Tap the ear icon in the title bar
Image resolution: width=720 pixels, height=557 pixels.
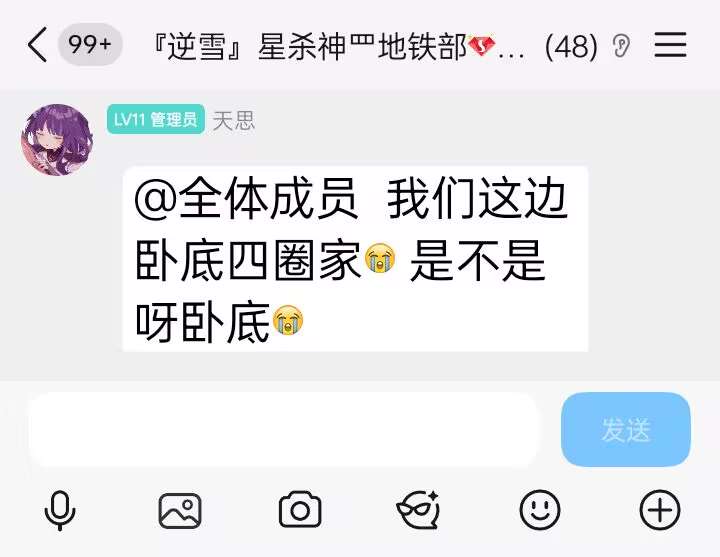[622, 46]
